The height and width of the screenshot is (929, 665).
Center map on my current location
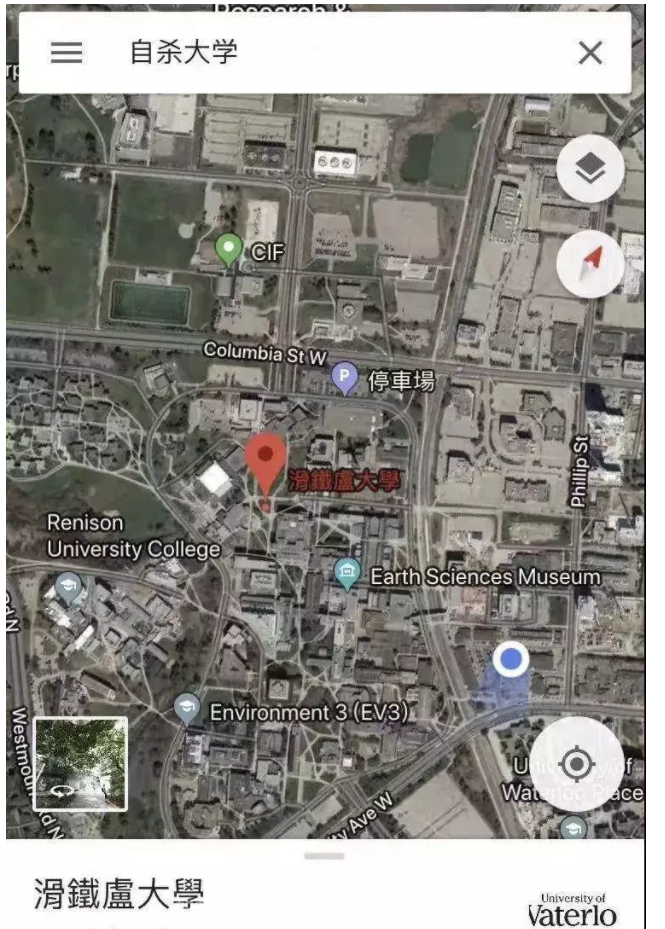[576, 764]
